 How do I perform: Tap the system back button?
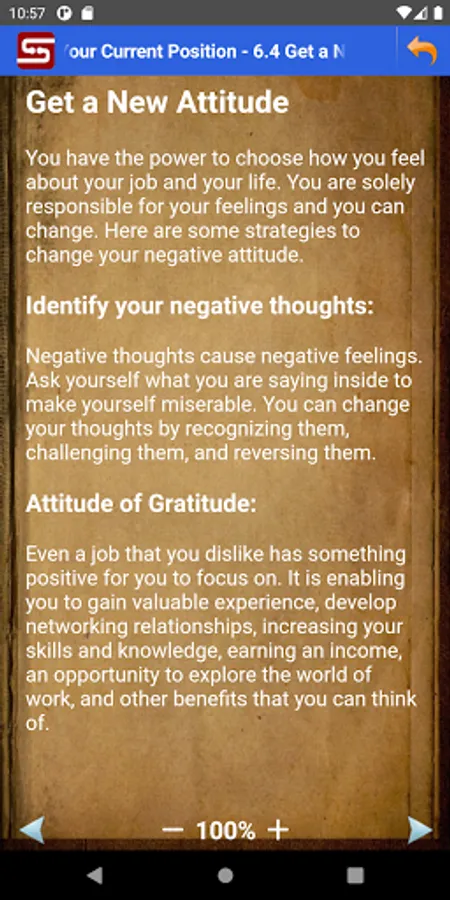[95, 875]
